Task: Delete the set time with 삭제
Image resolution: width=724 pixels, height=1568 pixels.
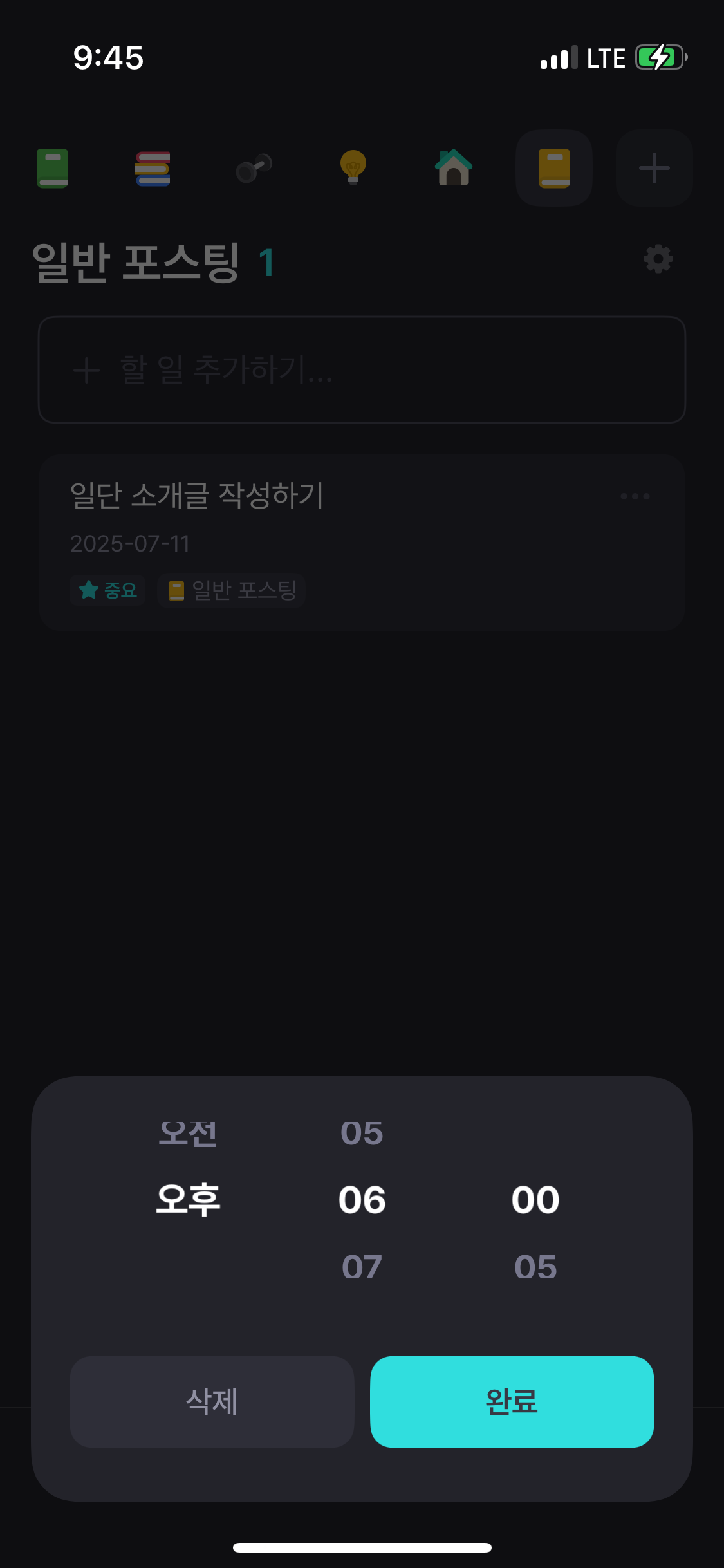Action: [212, 1401]
